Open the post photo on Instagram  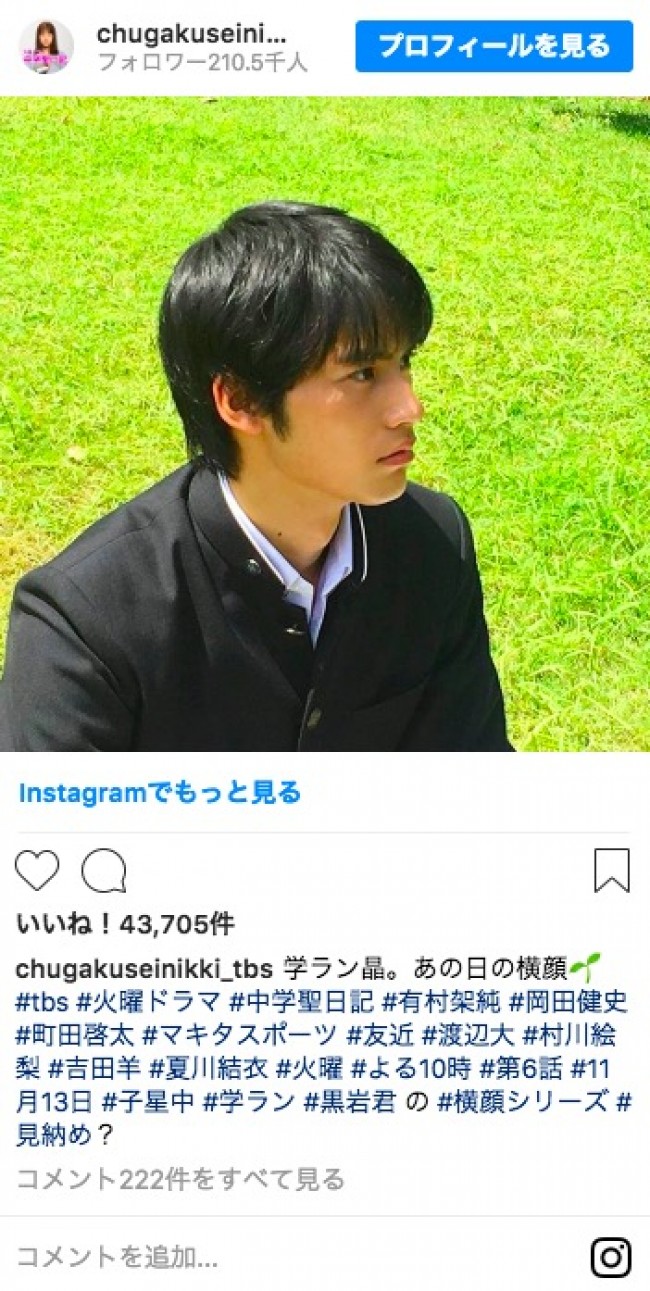[x=325, y=424]
